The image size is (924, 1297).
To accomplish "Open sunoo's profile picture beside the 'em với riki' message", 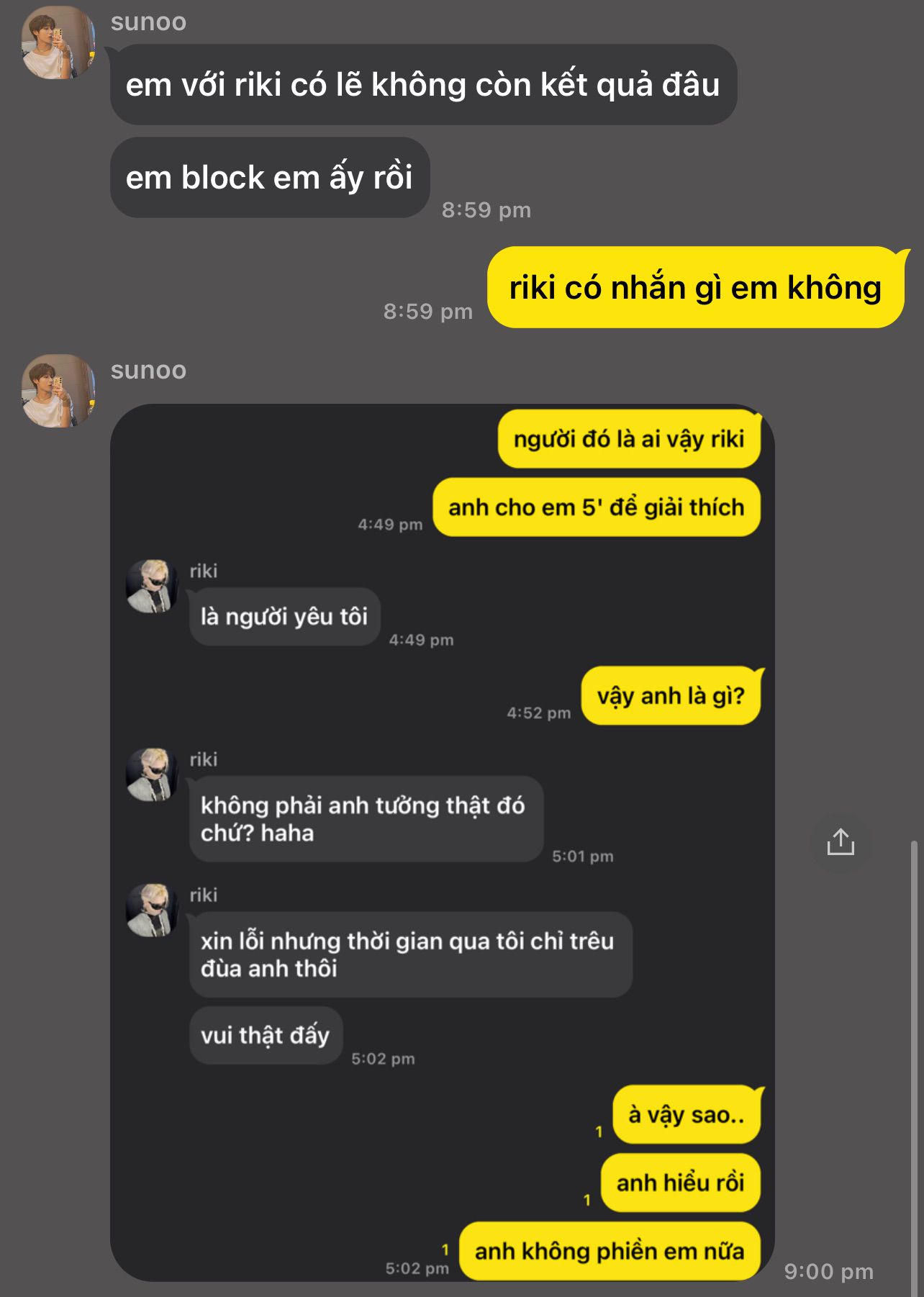I will click(58, 43).
